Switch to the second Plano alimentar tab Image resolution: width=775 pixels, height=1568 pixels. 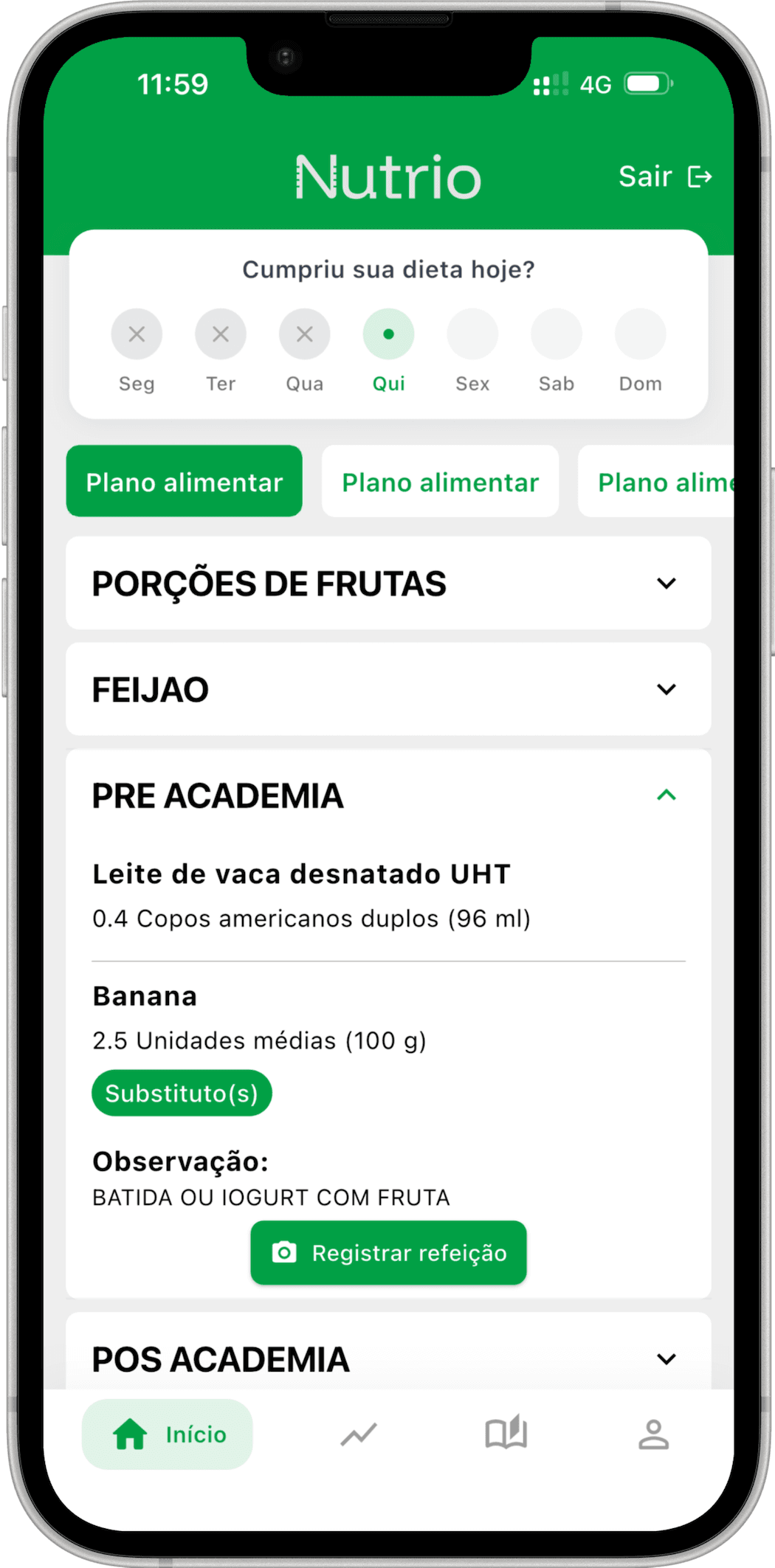point(440,481)
